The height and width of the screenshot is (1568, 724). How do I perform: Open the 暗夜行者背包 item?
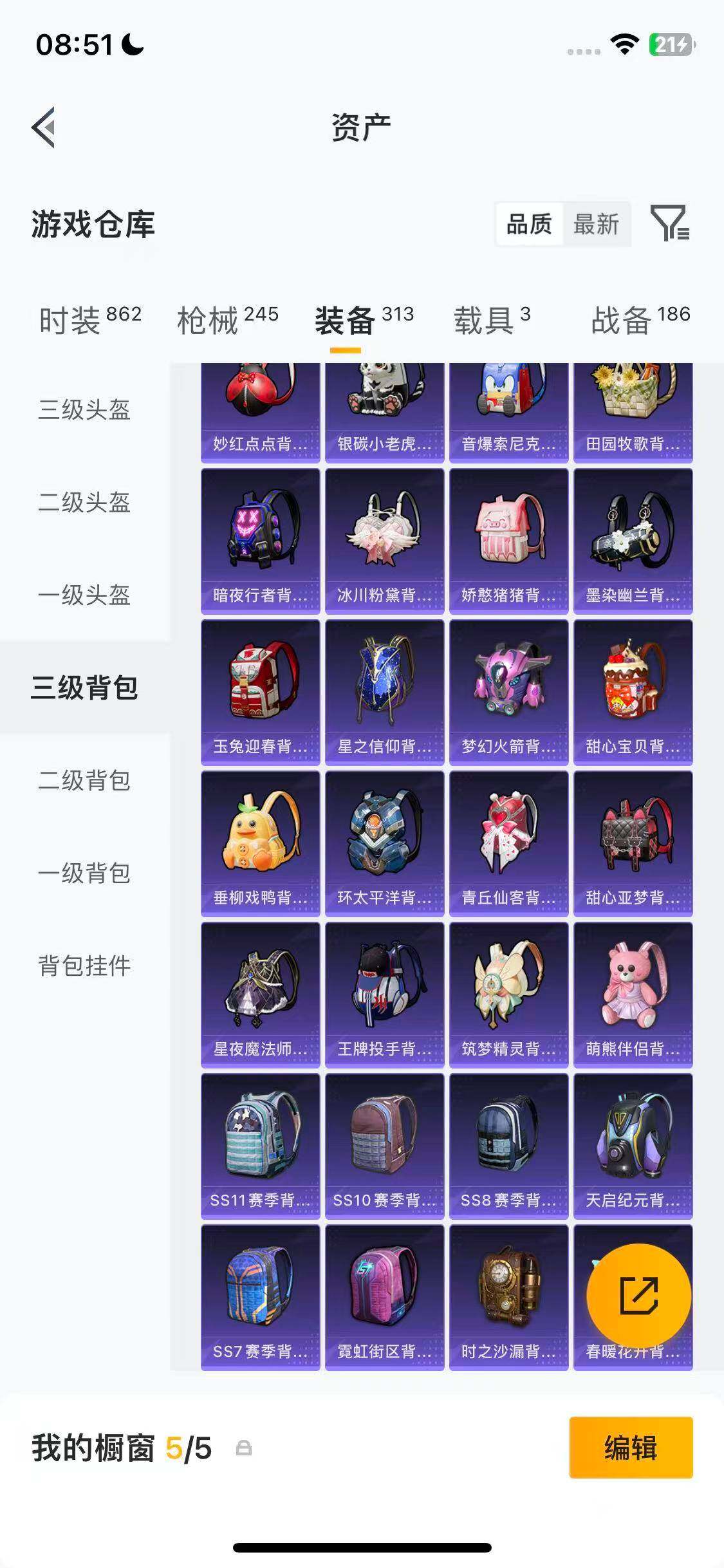point(259,541)
